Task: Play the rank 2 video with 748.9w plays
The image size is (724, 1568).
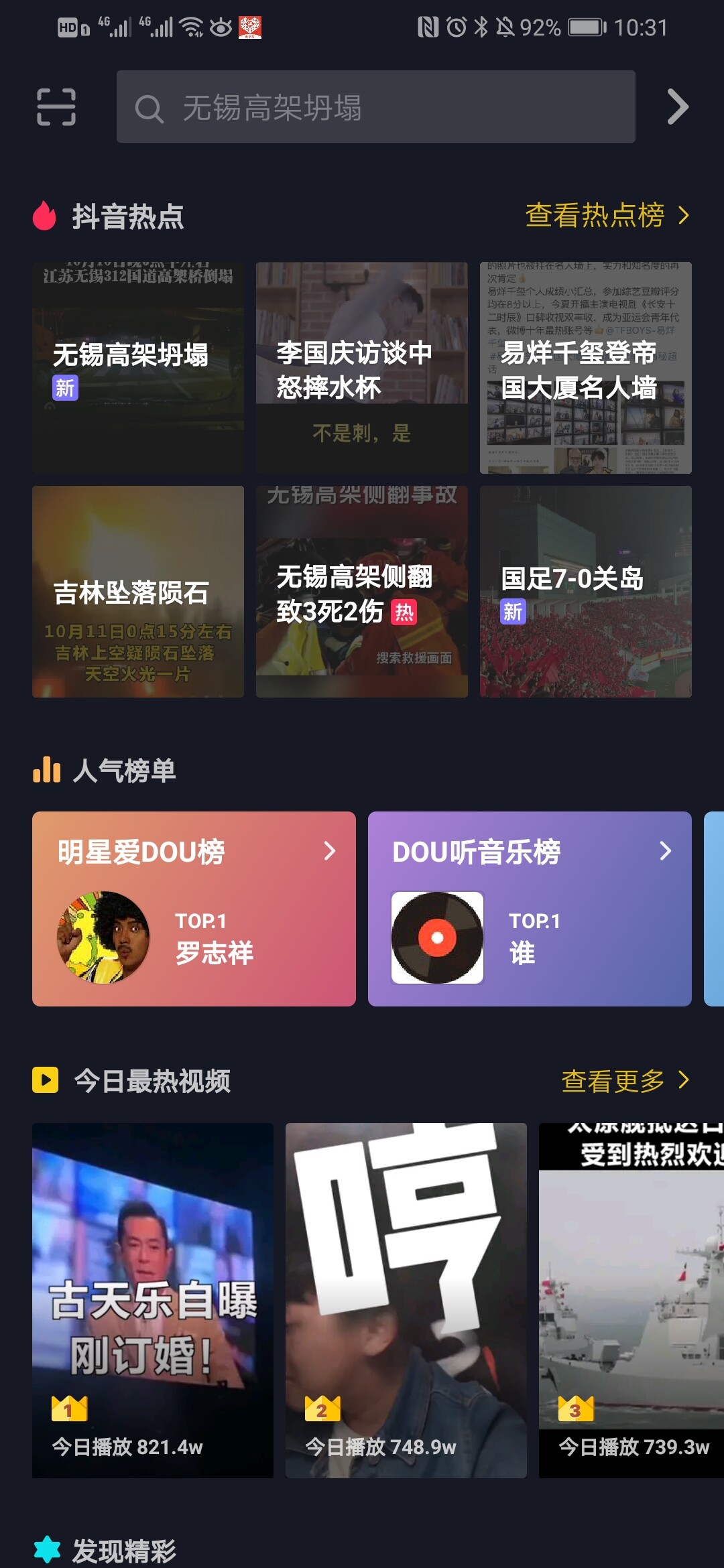Action: [406, 1300]
